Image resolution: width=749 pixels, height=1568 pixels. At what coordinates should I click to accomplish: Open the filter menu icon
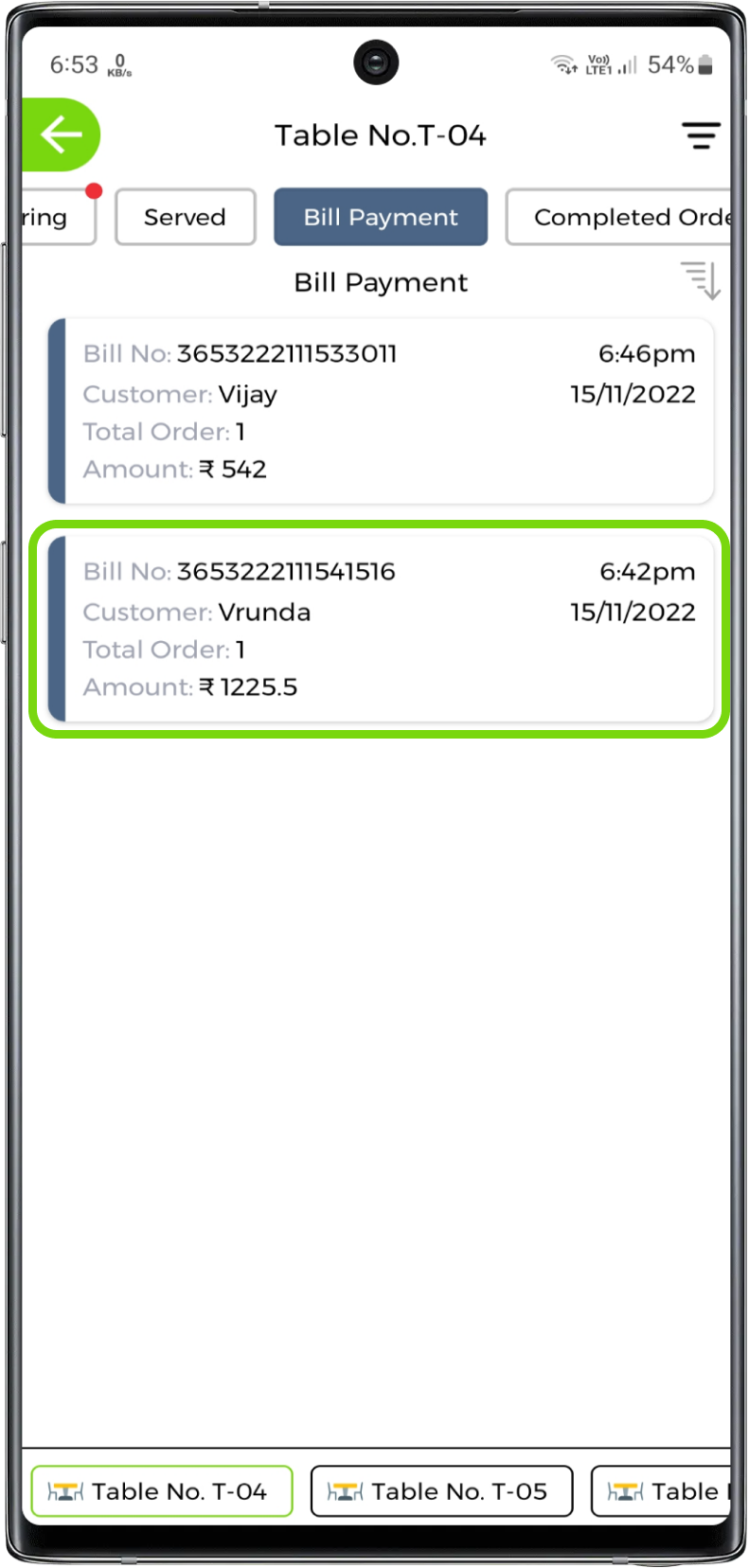click(701, 135)
